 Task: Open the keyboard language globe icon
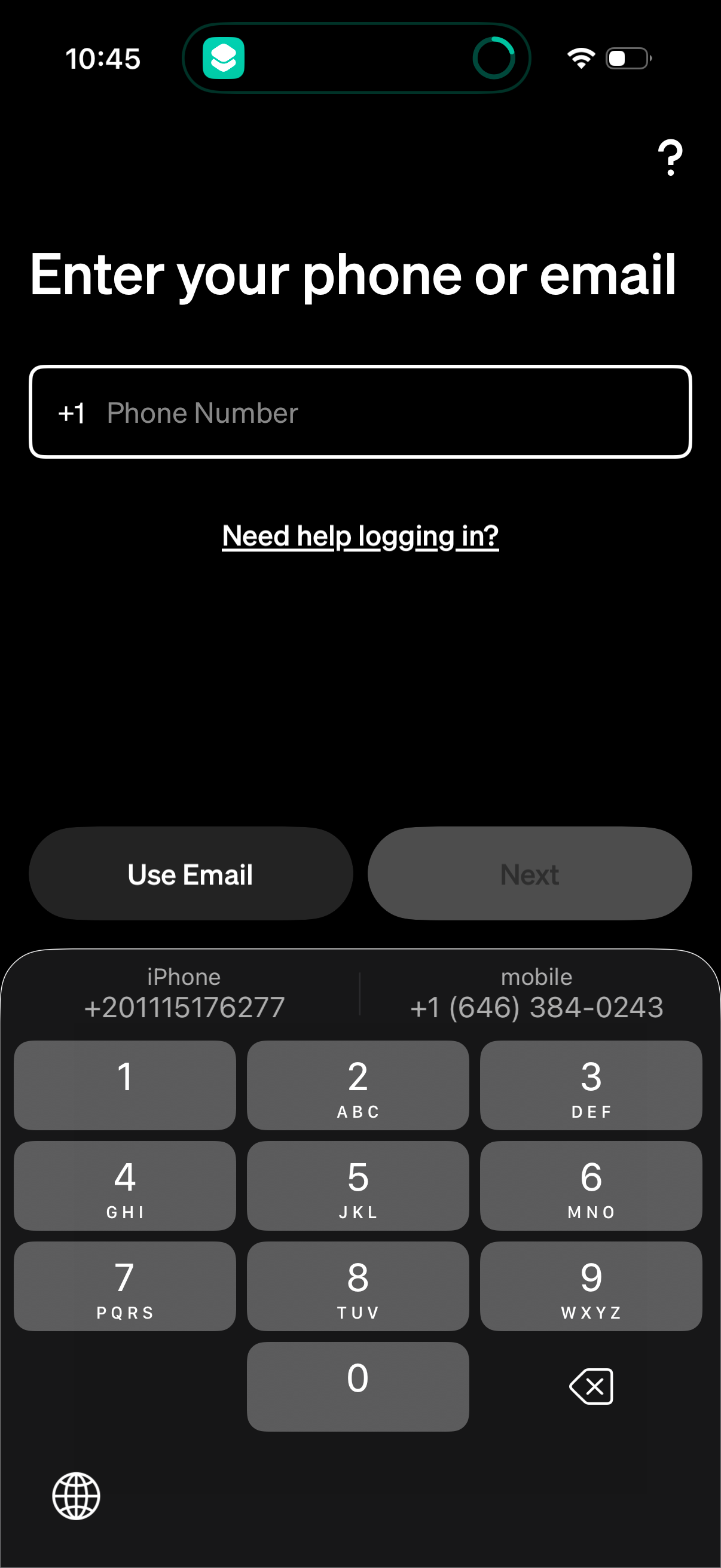coord(75,1497)
